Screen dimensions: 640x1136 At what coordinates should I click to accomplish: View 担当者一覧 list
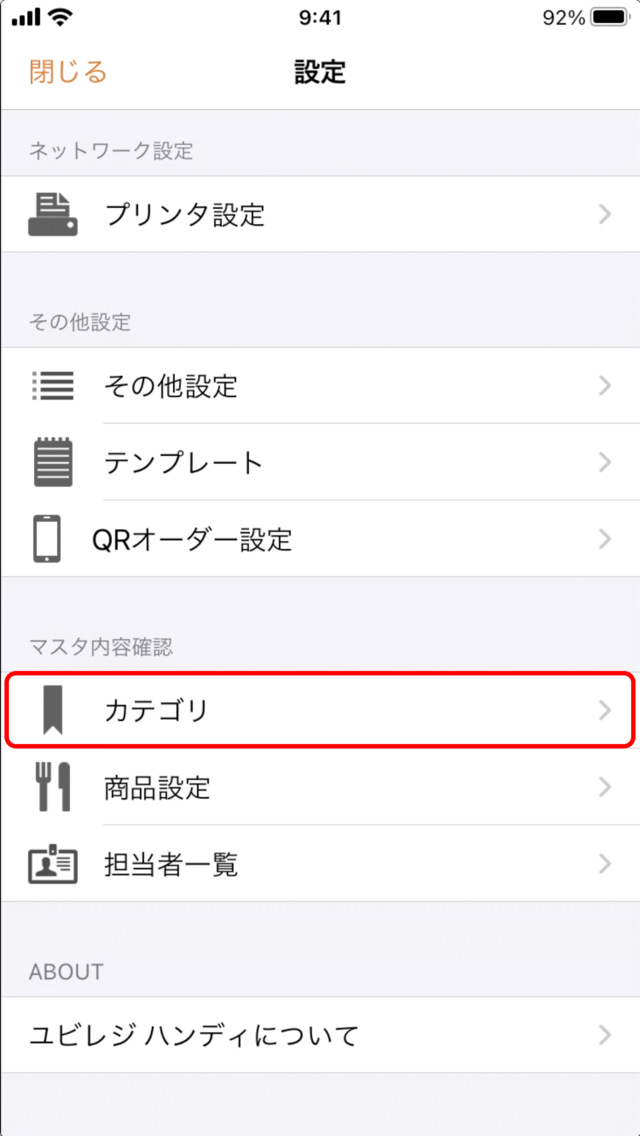point(320,864)
